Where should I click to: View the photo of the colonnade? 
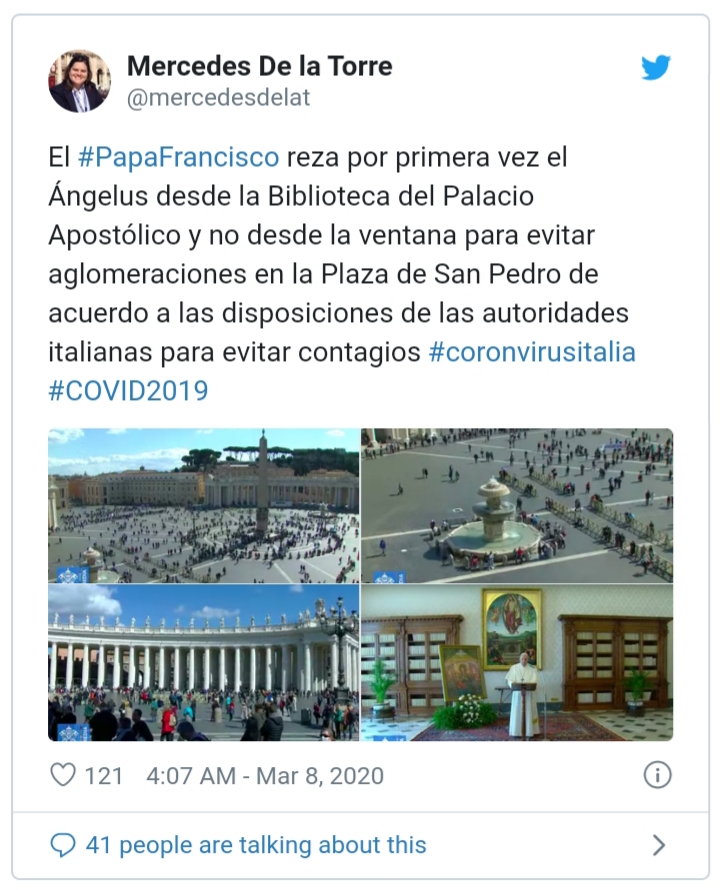204,663
